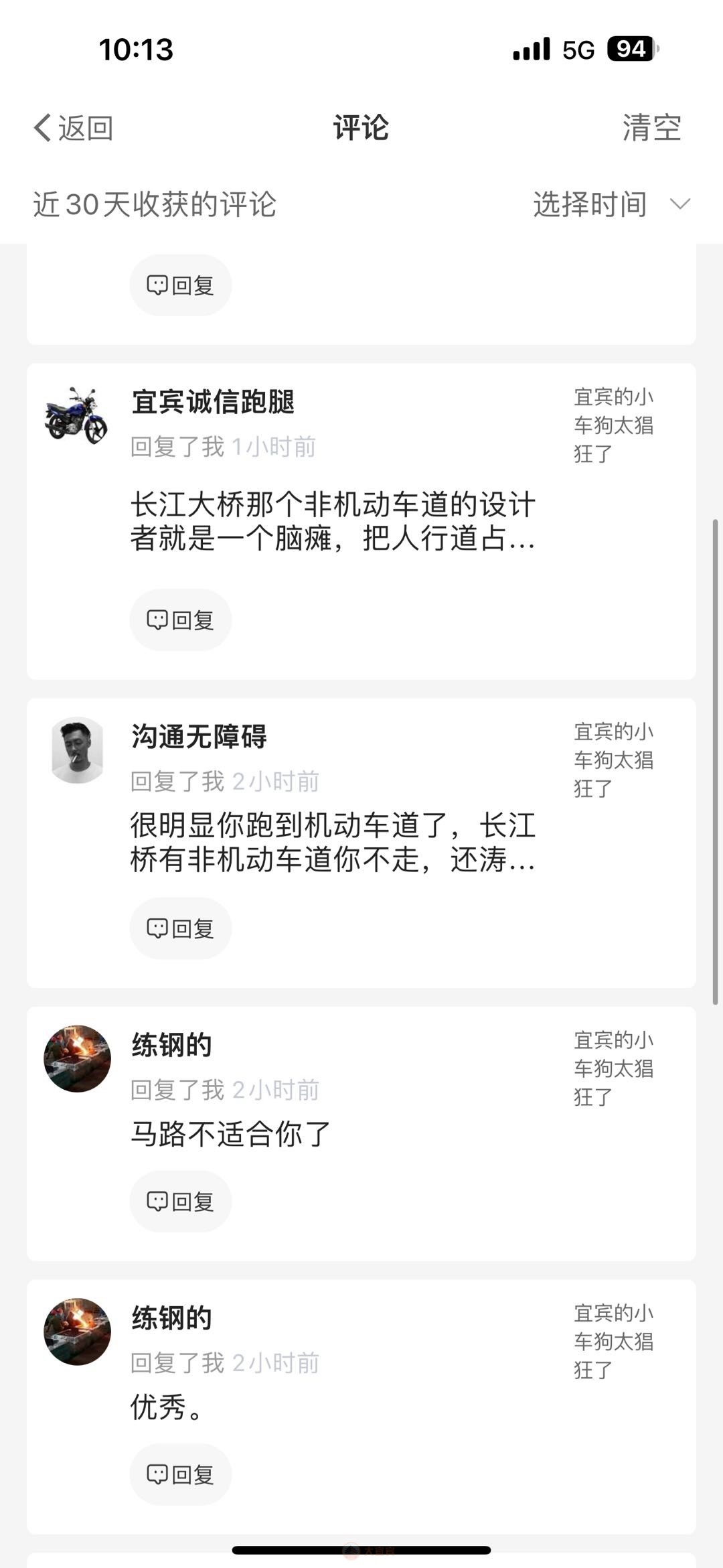Reply to 沟通无障碍's comment
This screenshot has width=723, height=1568.
(180, 928)
